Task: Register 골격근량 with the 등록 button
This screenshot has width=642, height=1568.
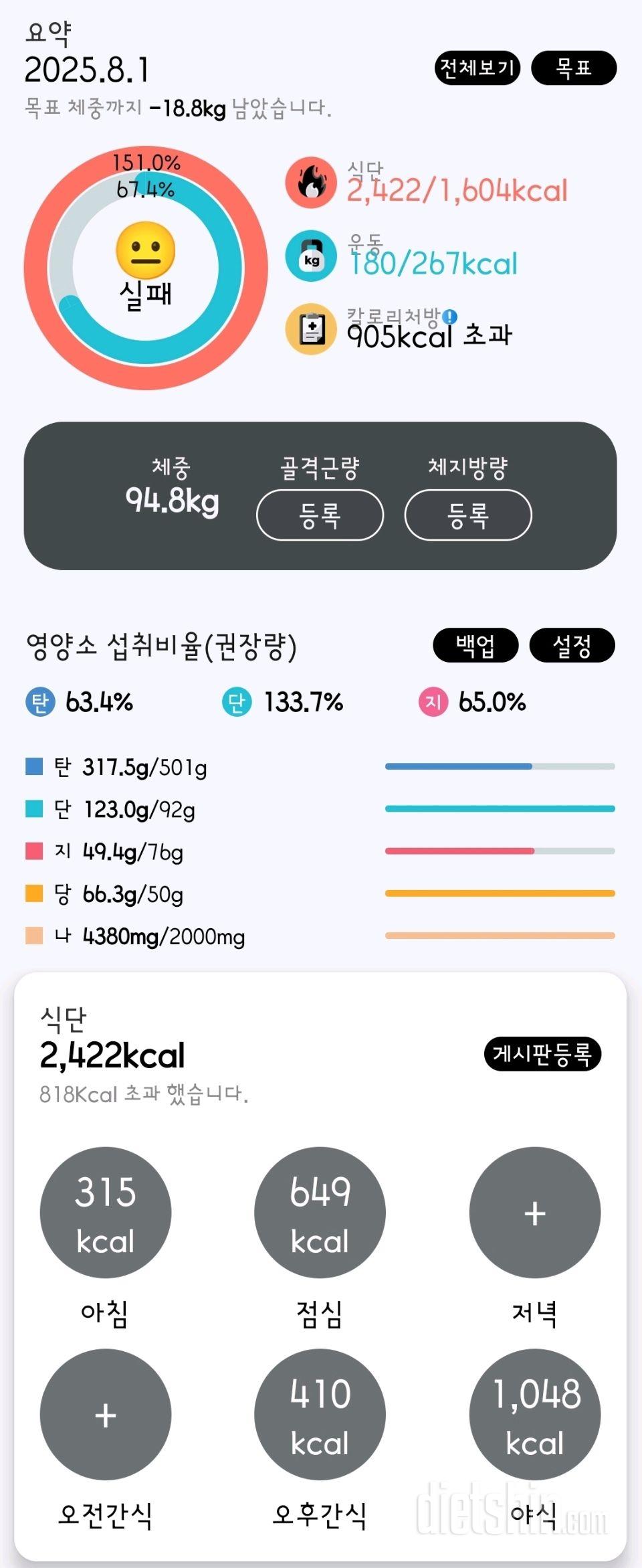Action: click(x=320, y=515)
